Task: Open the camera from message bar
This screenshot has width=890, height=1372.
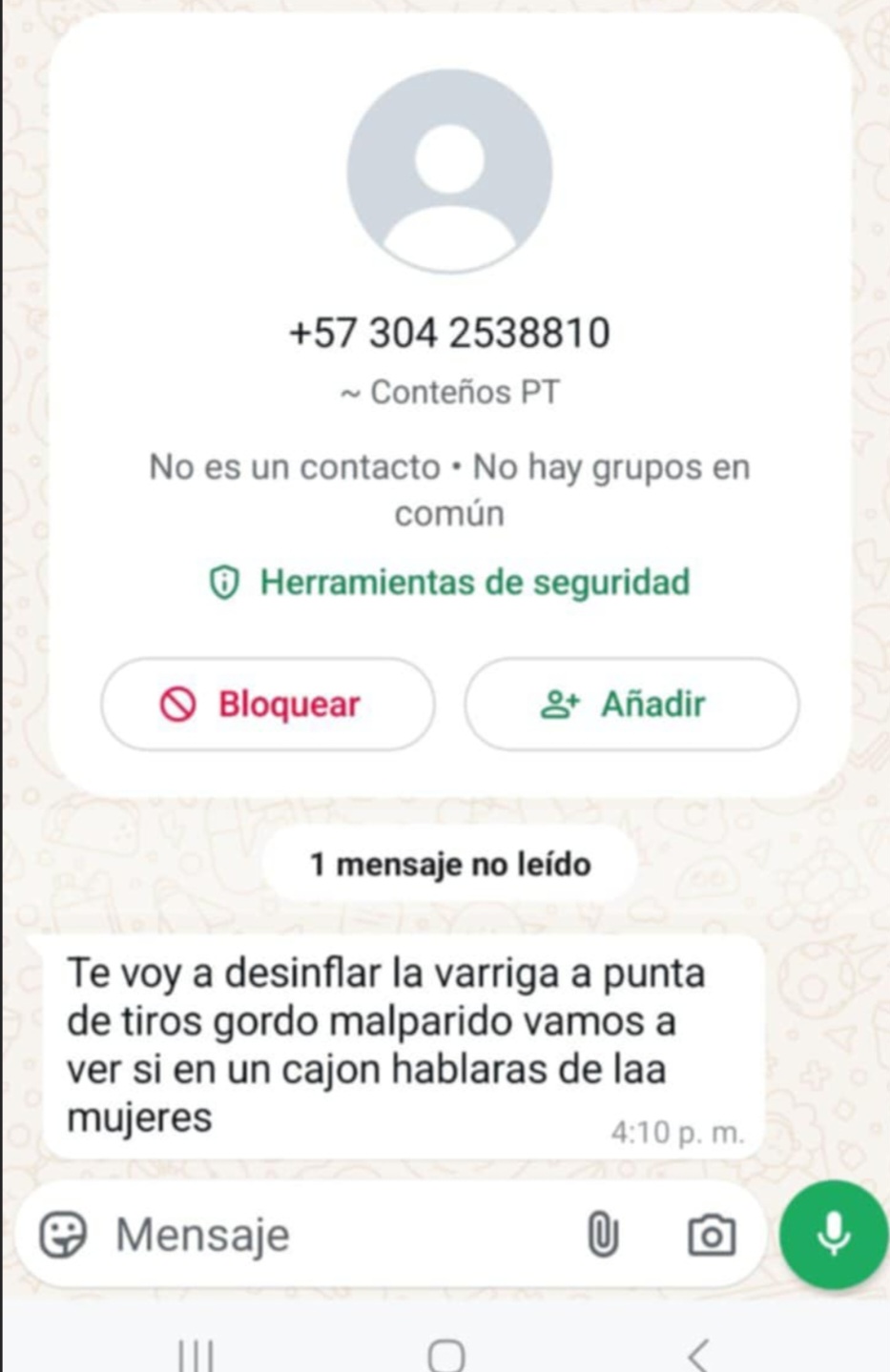Action: [x=712, y=1235]
